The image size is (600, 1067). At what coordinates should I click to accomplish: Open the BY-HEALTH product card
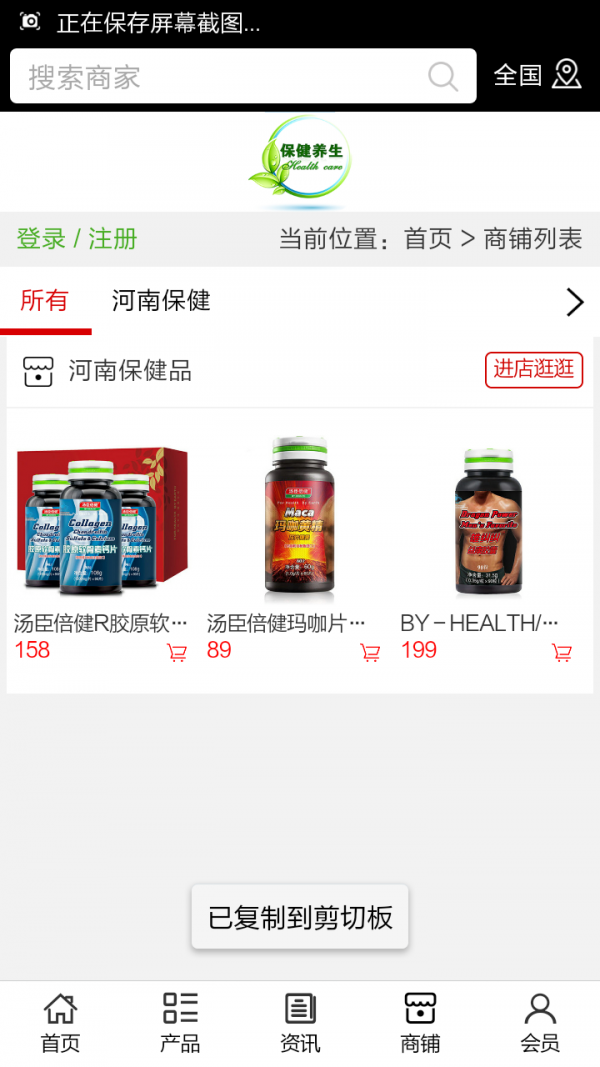487,520
